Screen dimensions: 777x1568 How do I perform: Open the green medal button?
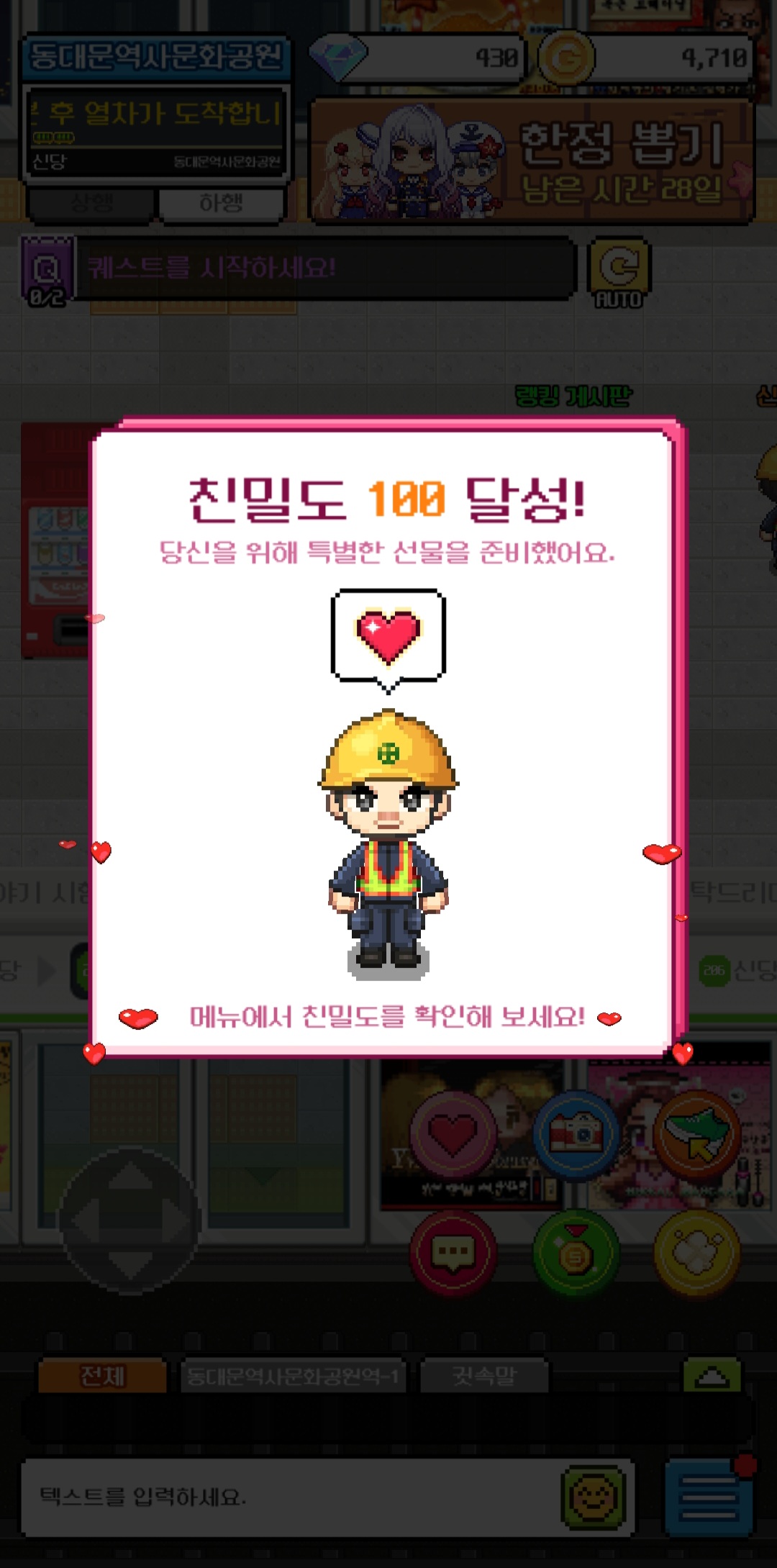[576, 1253]
